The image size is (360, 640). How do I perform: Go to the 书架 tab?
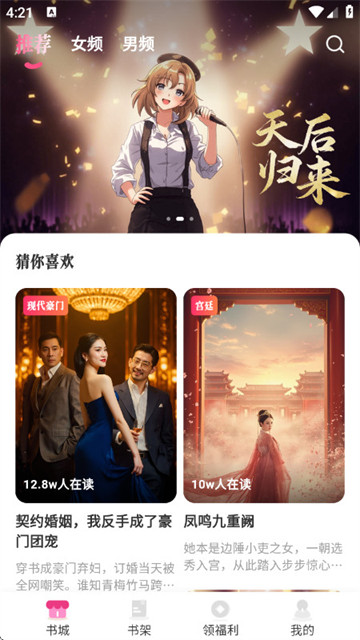(x=139, y=618)
